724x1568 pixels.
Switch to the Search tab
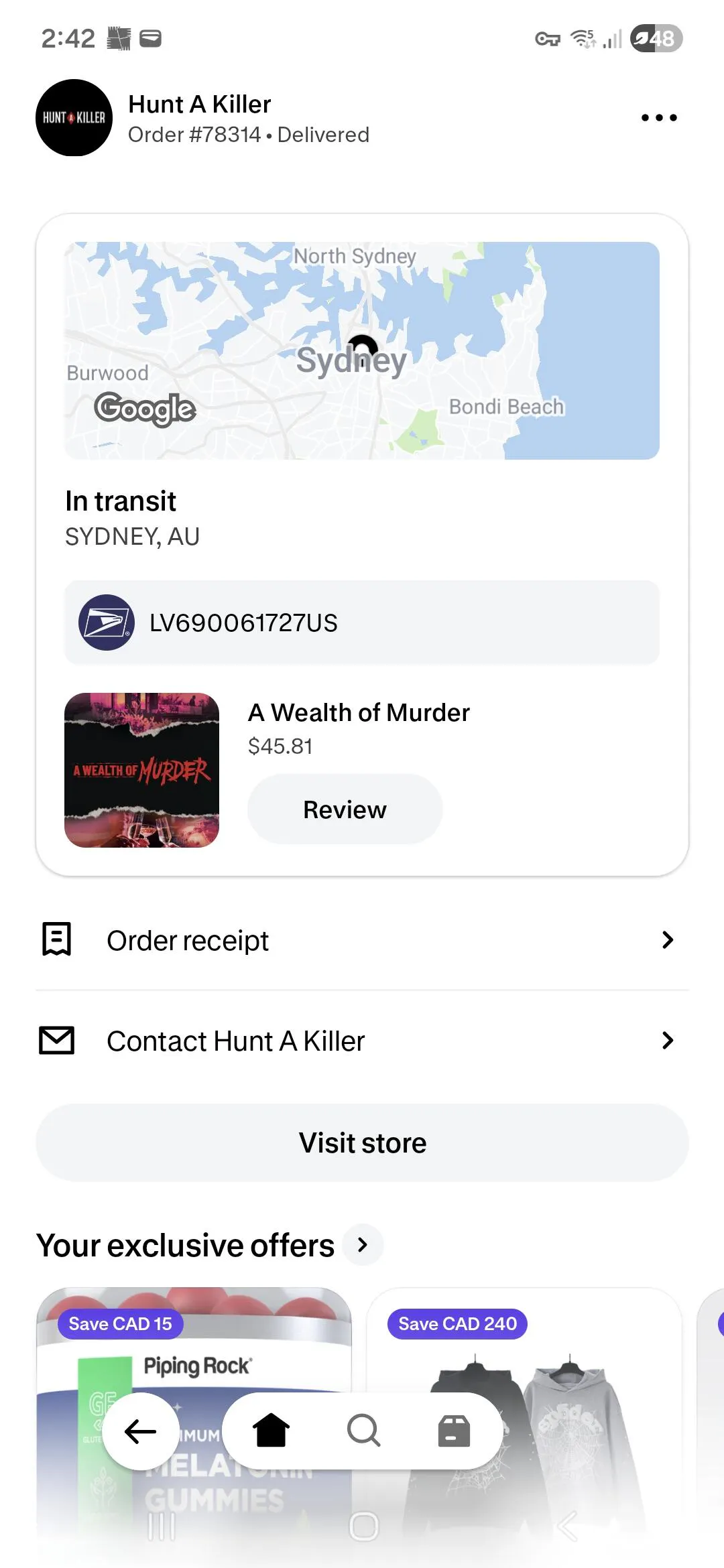(x=363, y=1431)
